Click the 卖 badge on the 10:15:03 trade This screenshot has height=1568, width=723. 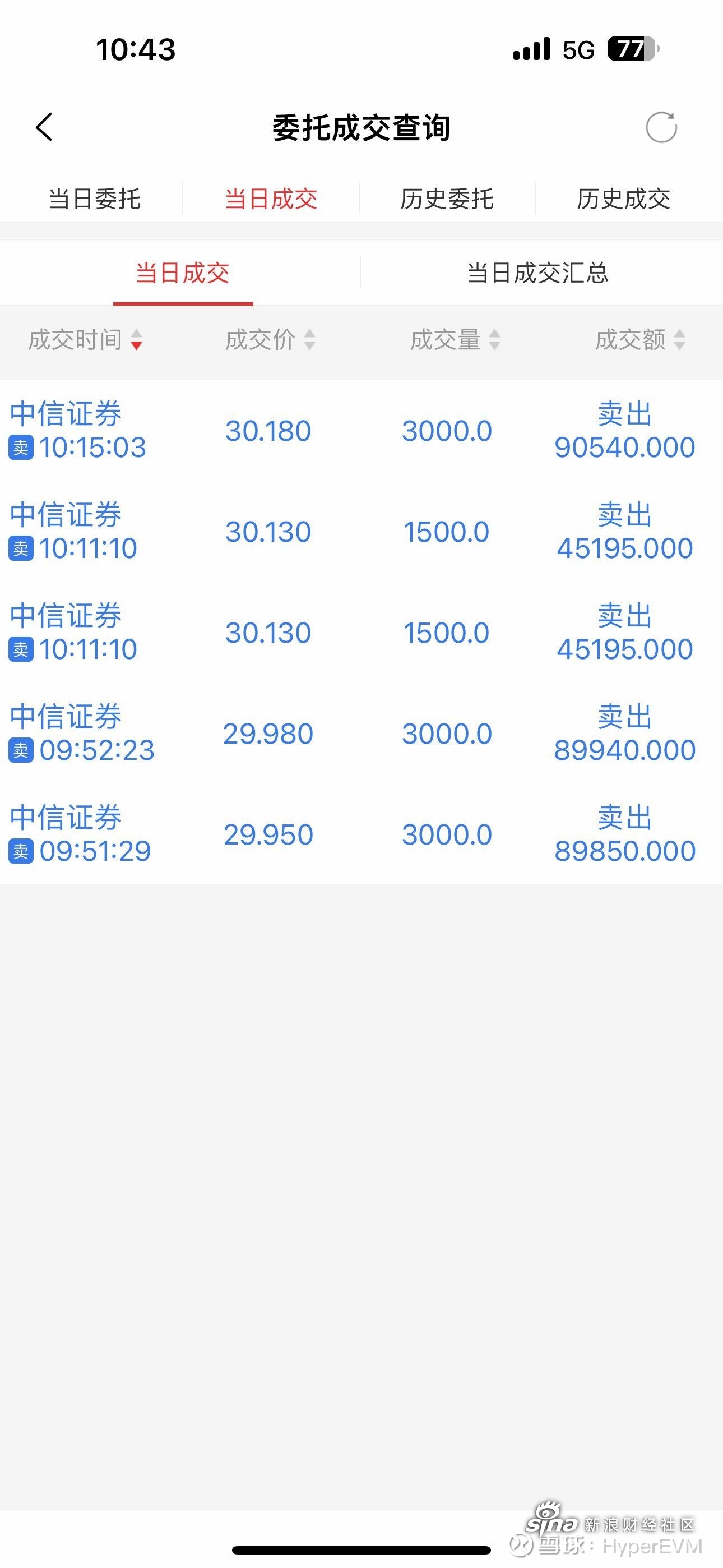tap(21, 448)
